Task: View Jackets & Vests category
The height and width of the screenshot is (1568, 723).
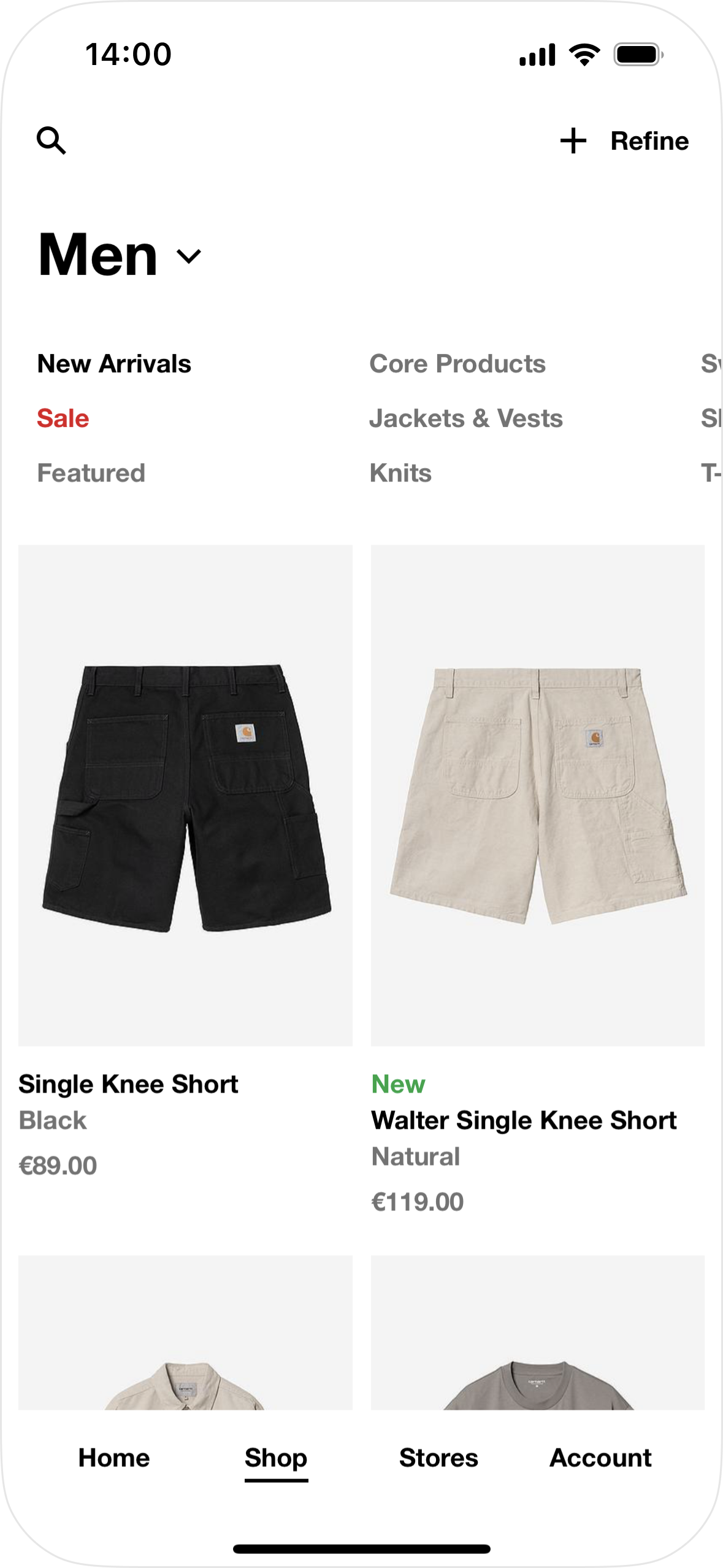Action: pos(466,418)
